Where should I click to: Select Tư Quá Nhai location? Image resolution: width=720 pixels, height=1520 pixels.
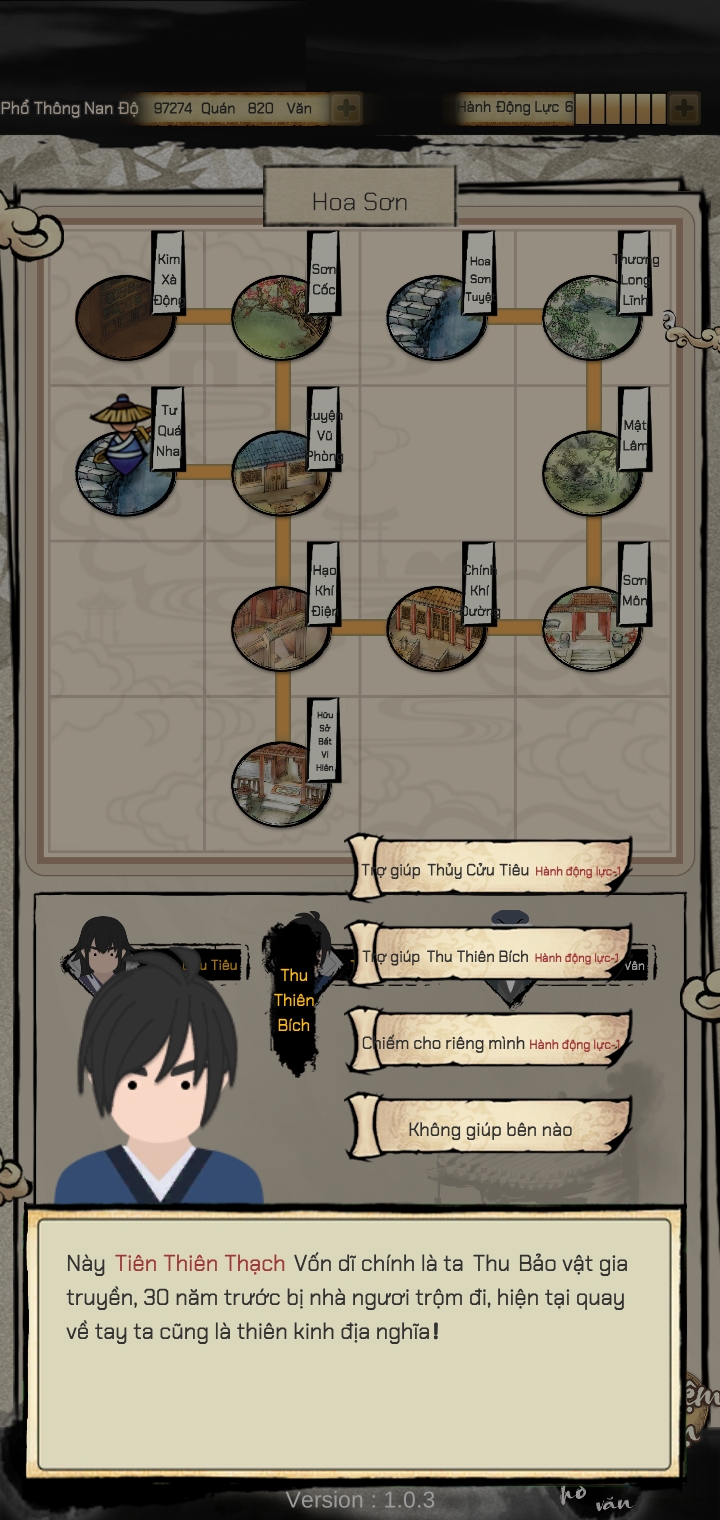[125, 473]
